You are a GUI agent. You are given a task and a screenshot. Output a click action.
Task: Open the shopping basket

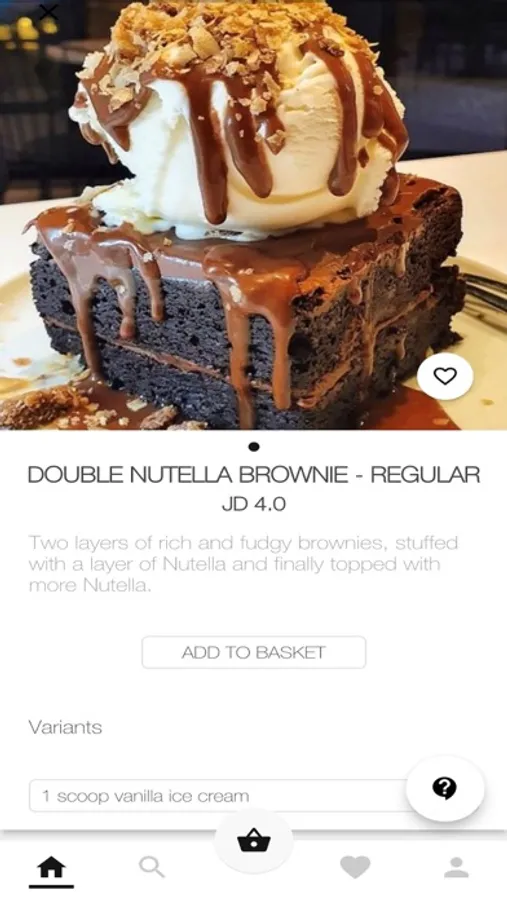click(x=254, y=842)
